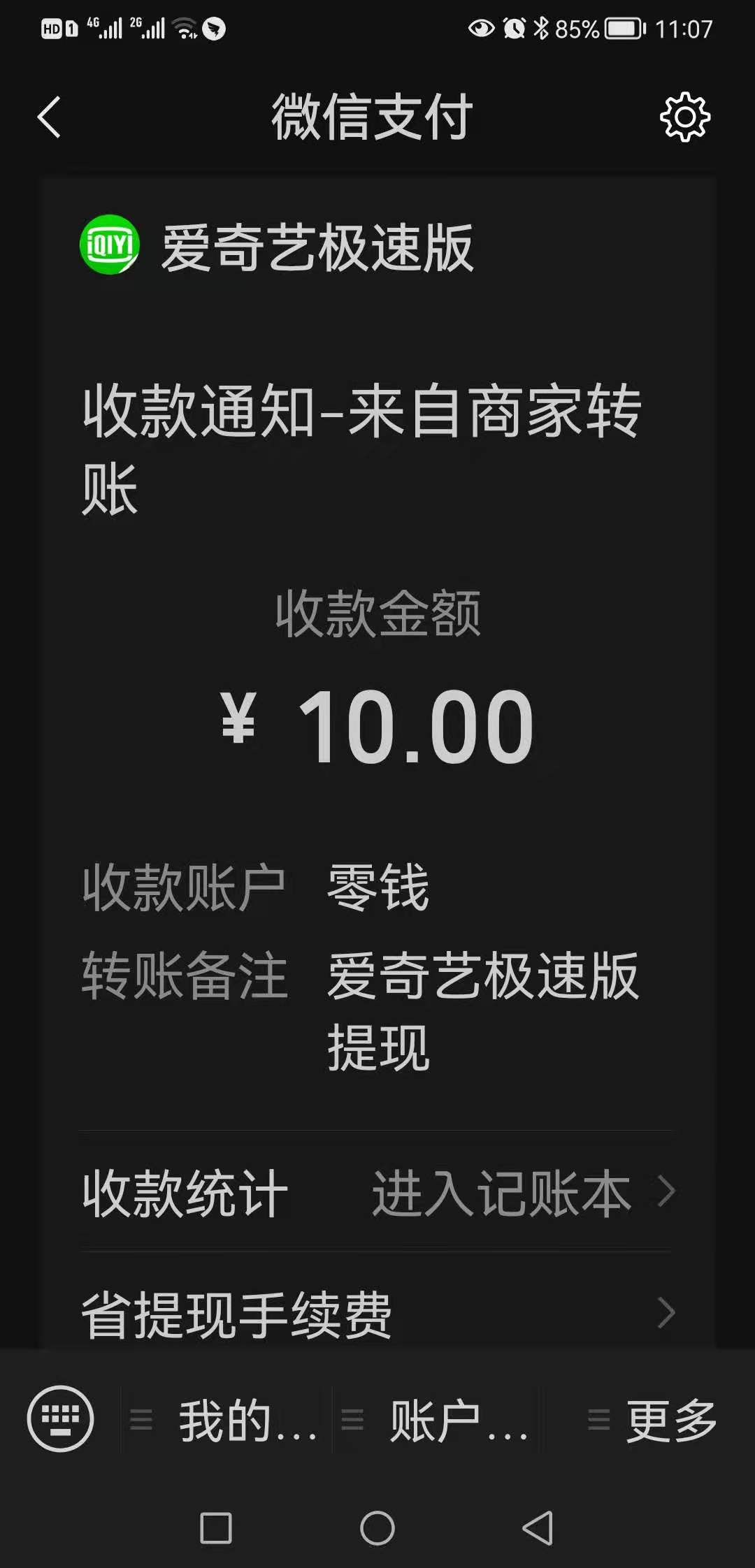Open the 账户... bottom menu
Image resolution: width=755 pixels, height=1568 pixels.
pyautogui.click(x=436, y=1420)
